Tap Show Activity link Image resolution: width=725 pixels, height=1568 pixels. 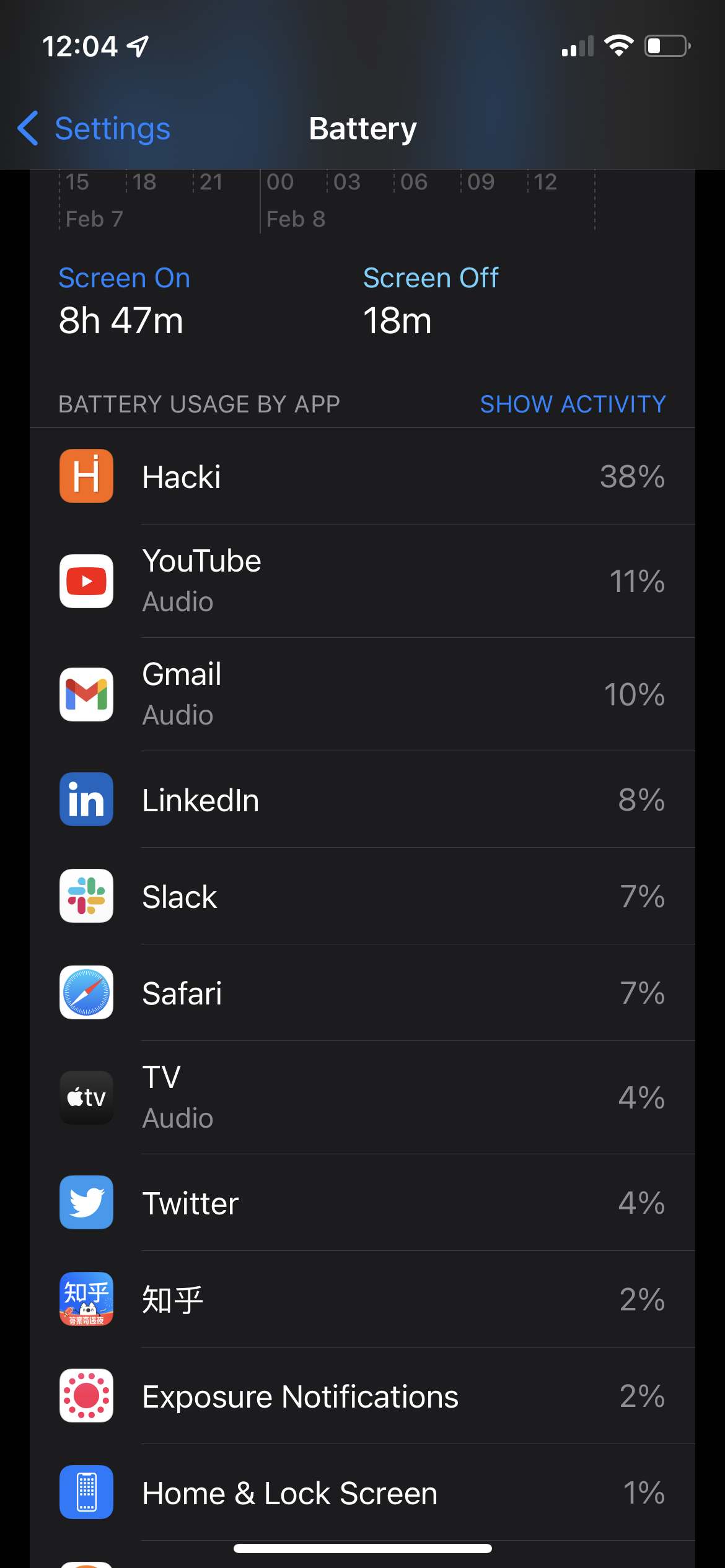coord(573,404)
